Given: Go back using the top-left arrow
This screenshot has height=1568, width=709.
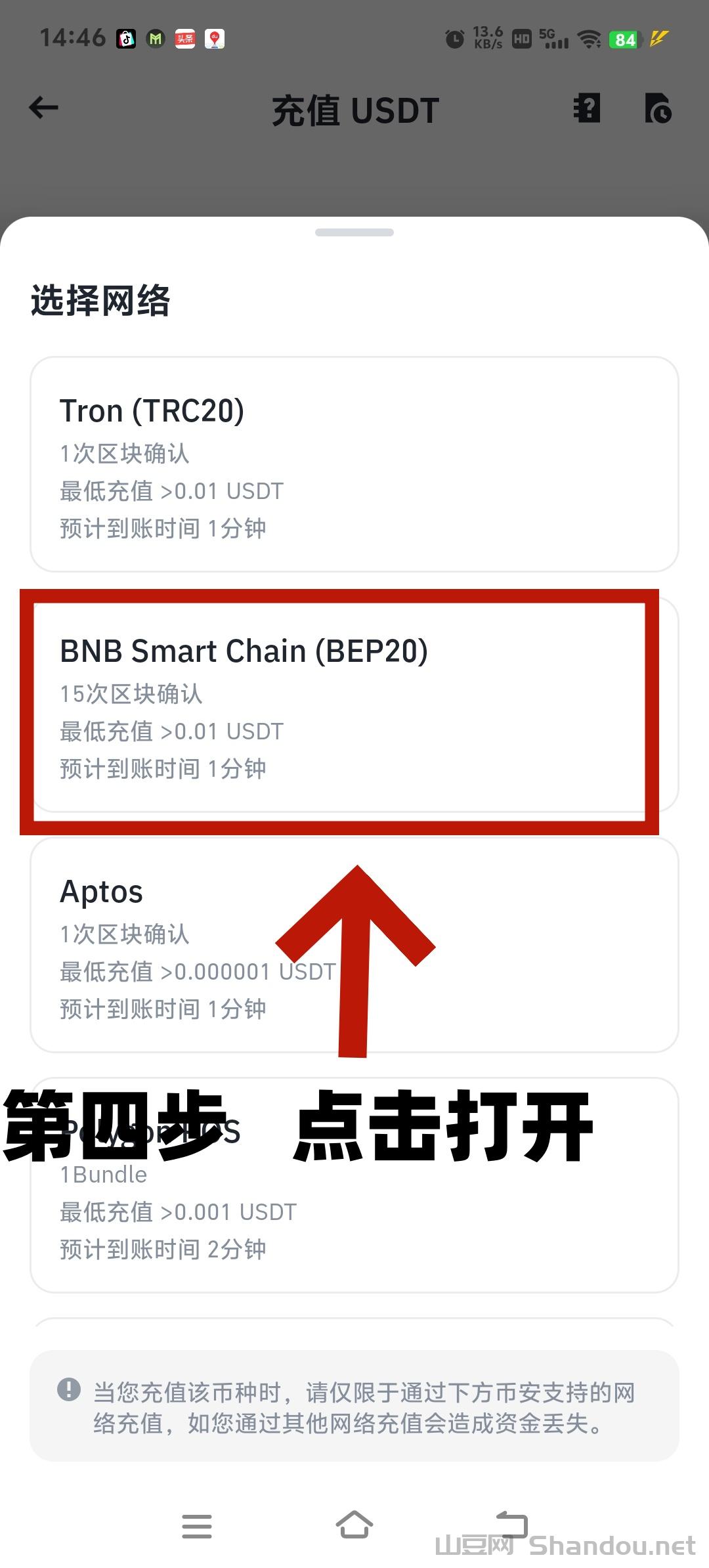Looking at the screenshot, I should (44, 108).
